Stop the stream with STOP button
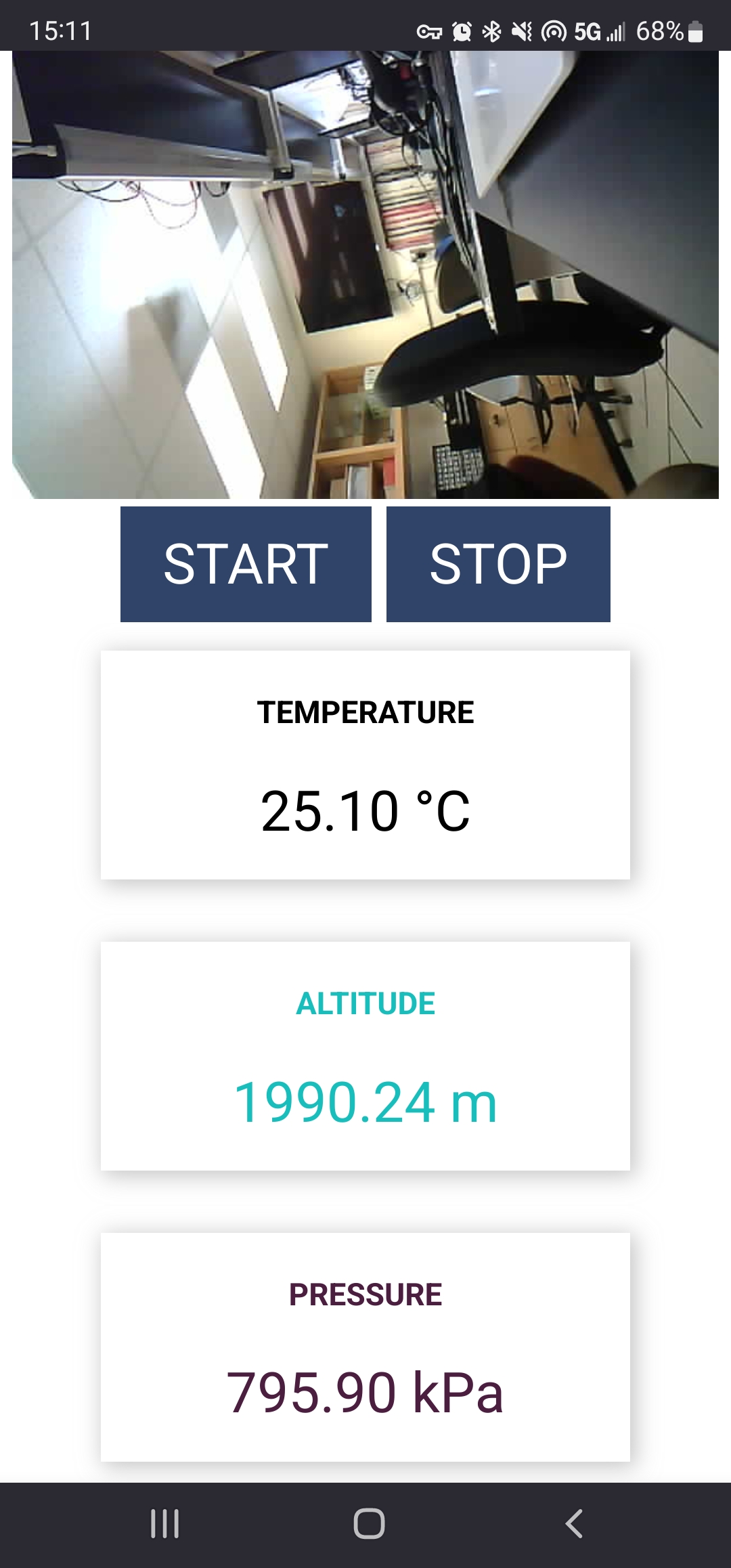This screenshot has height=1568, width=731. pyautogui.click(x=498, y=564)
